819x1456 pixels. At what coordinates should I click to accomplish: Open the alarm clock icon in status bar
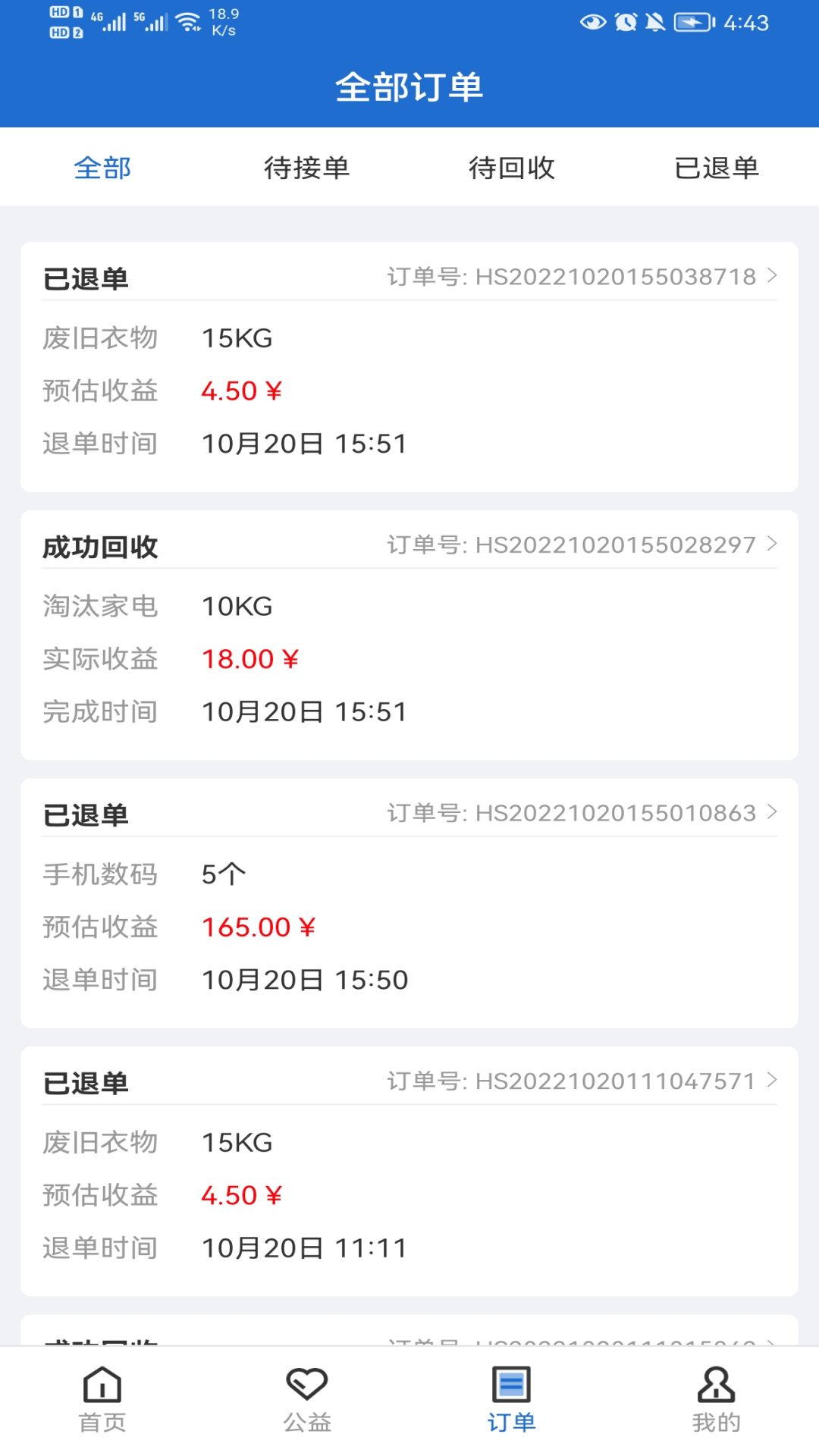627,23
